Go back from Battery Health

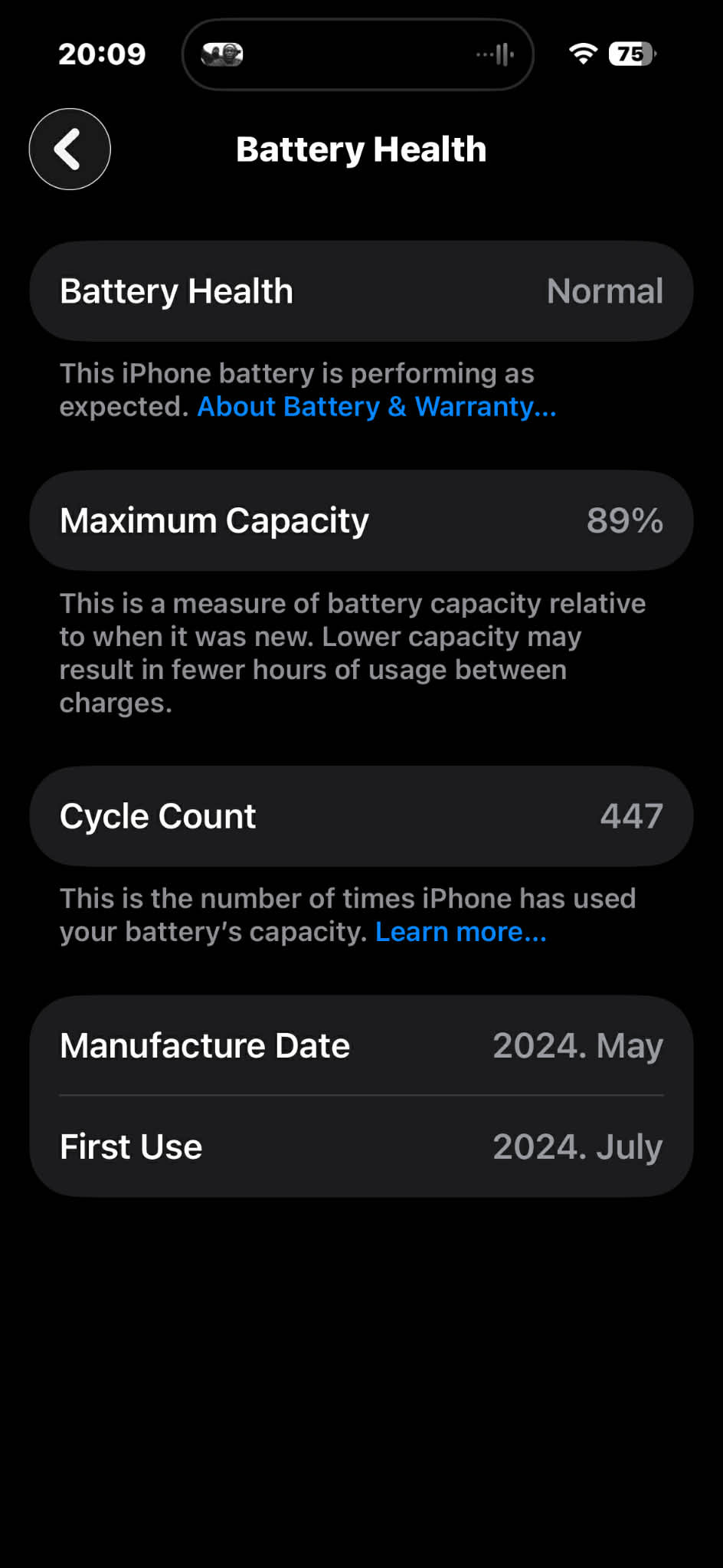tap(70, 149)
